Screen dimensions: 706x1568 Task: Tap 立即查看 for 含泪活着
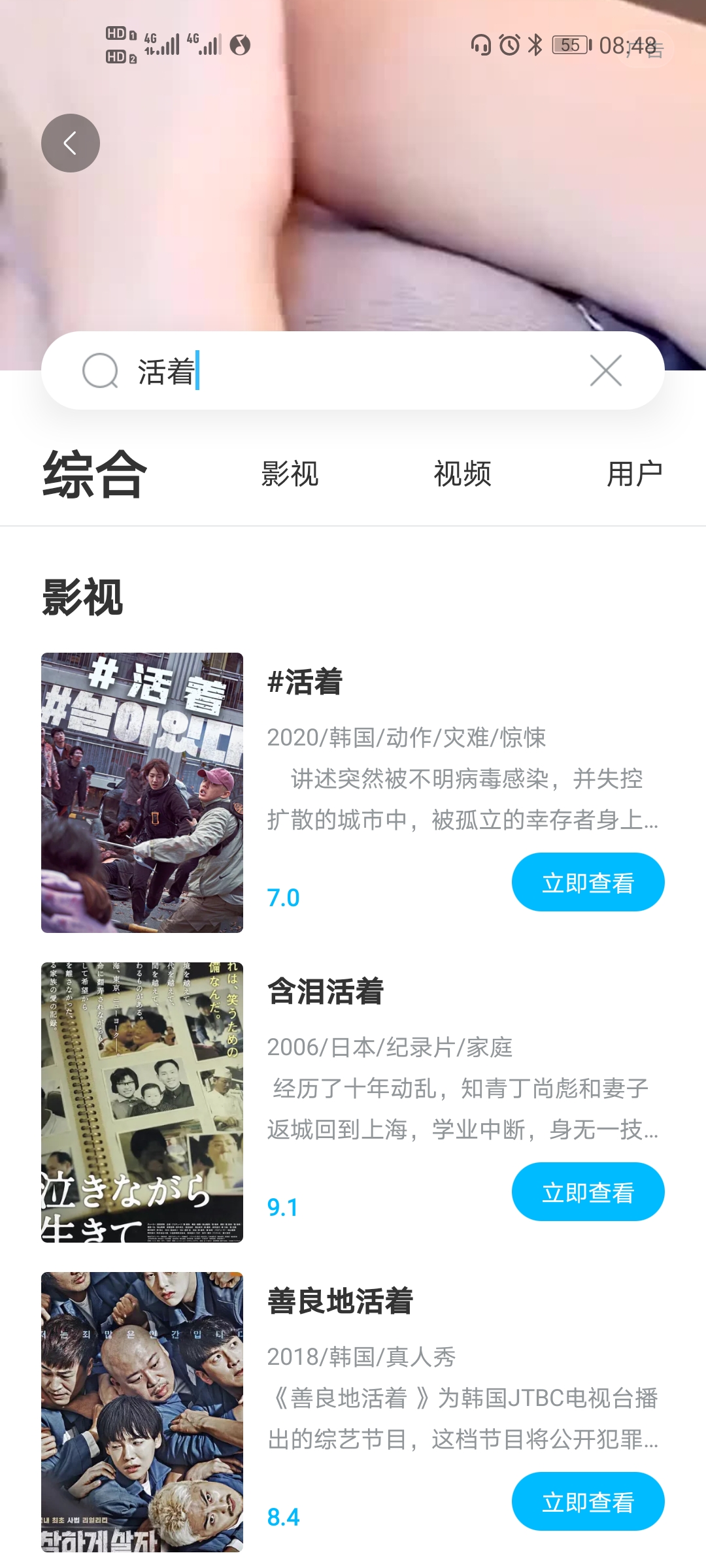coord(587,1191)
